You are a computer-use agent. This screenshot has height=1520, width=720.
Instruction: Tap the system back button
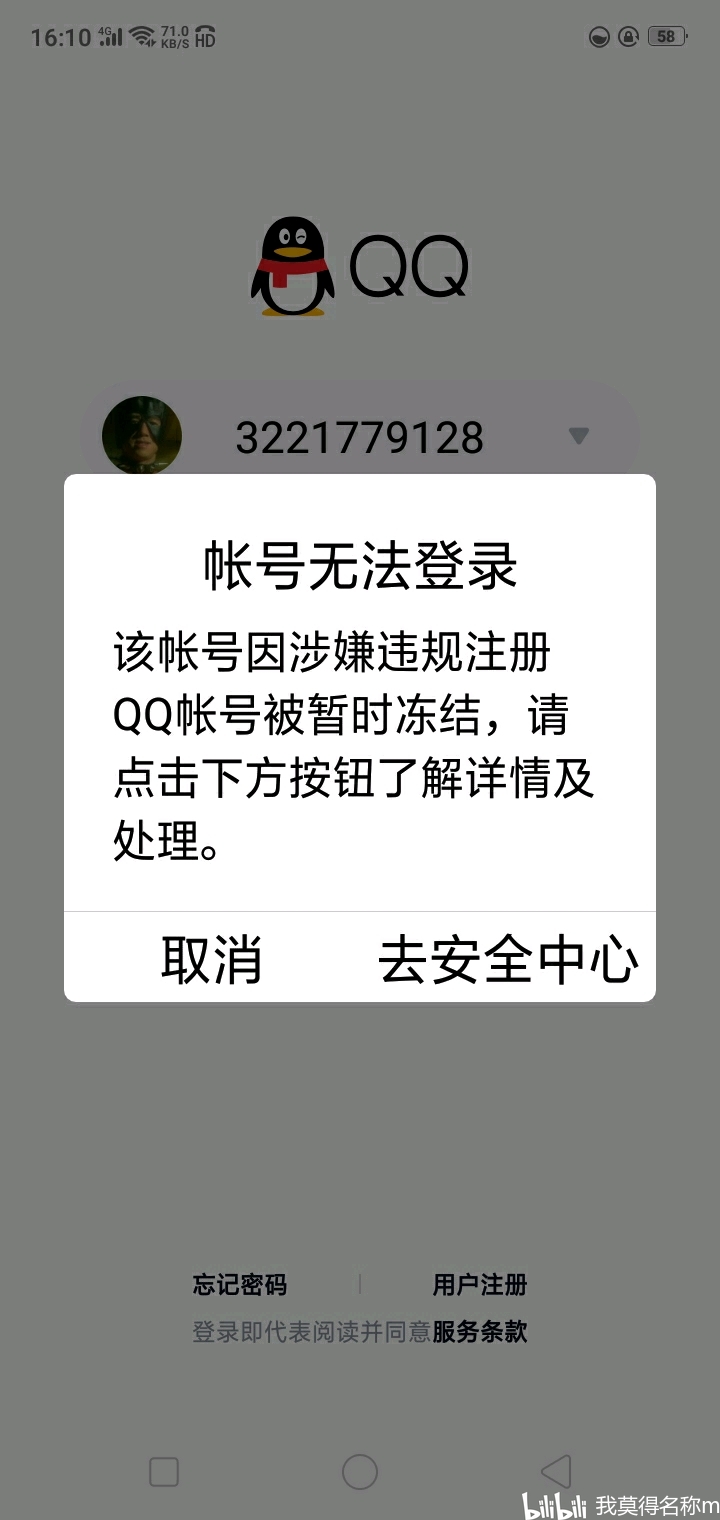coord(556,1472)
